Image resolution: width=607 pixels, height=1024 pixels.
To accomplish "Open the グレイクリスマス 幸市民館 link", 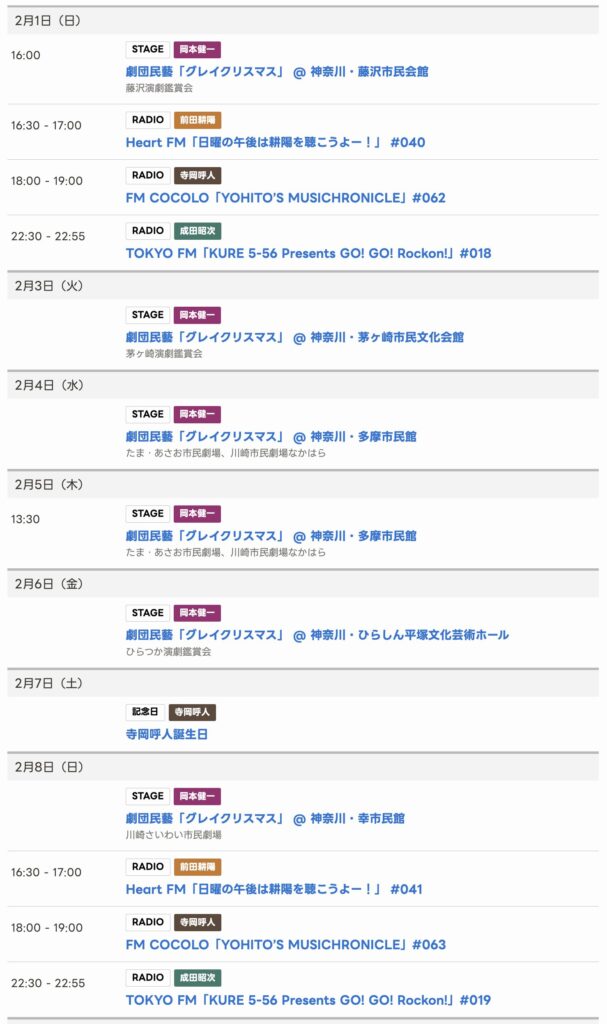I will (265, 818).
